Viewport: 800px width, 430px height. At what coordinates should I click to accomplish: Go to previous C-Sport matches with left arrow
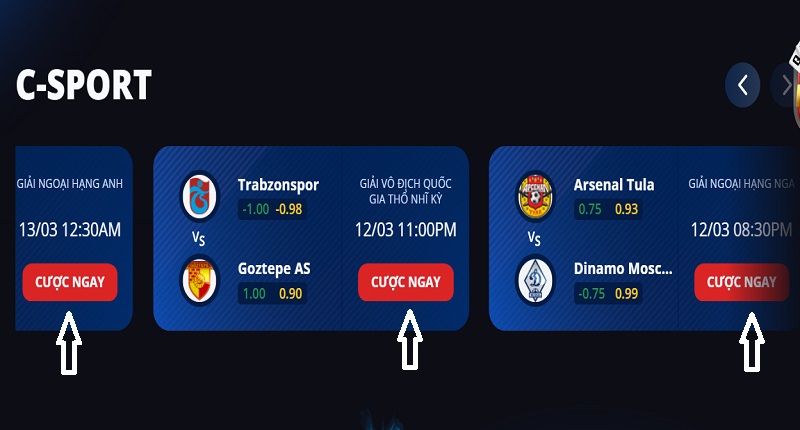tap(742, 85)
